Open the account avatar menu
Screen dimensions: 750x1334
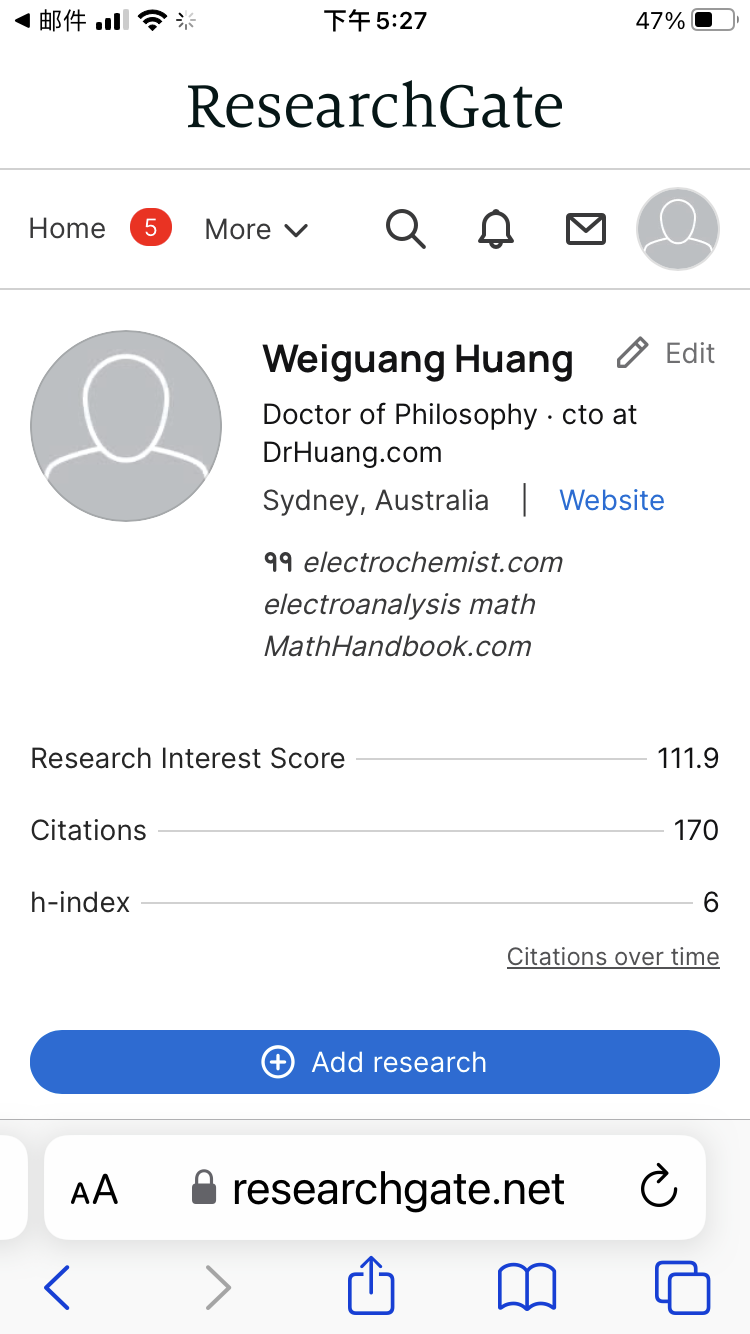click(678, 229)
